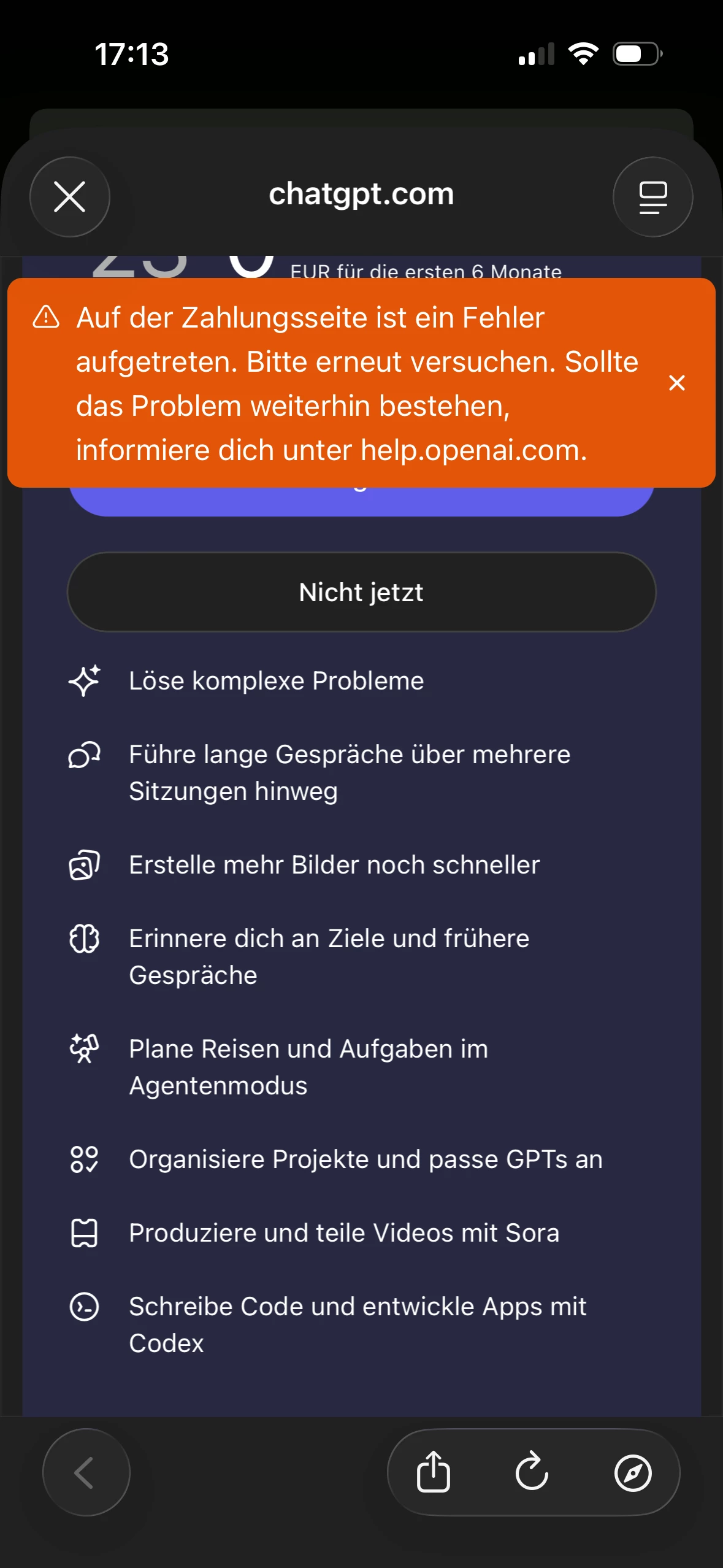Dismiss the orange payment error banner

[x=677, y=383]
